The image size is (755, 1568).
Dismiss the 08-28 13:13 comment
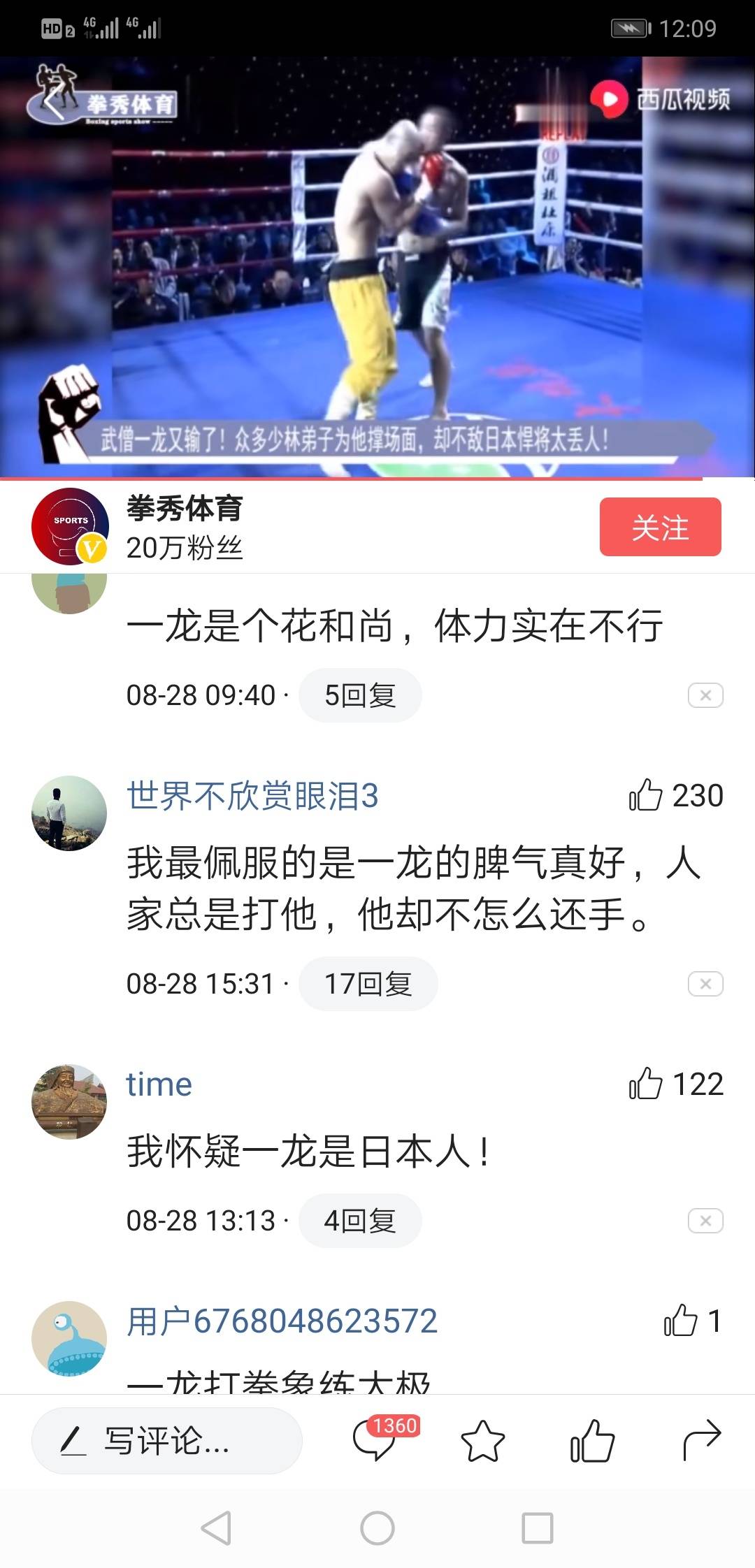click(705, 1221)
